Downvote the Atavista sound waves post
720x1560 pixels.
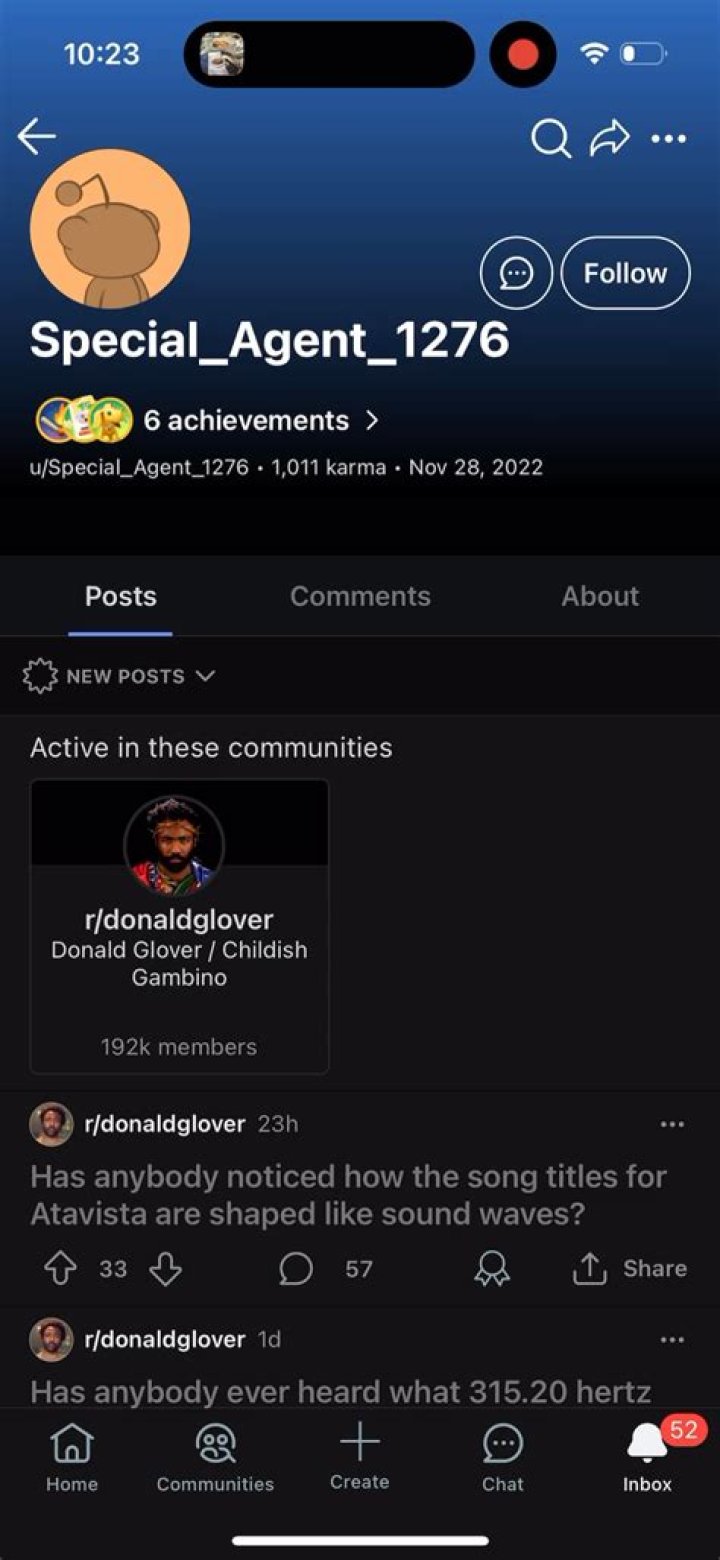(166, 1269)
